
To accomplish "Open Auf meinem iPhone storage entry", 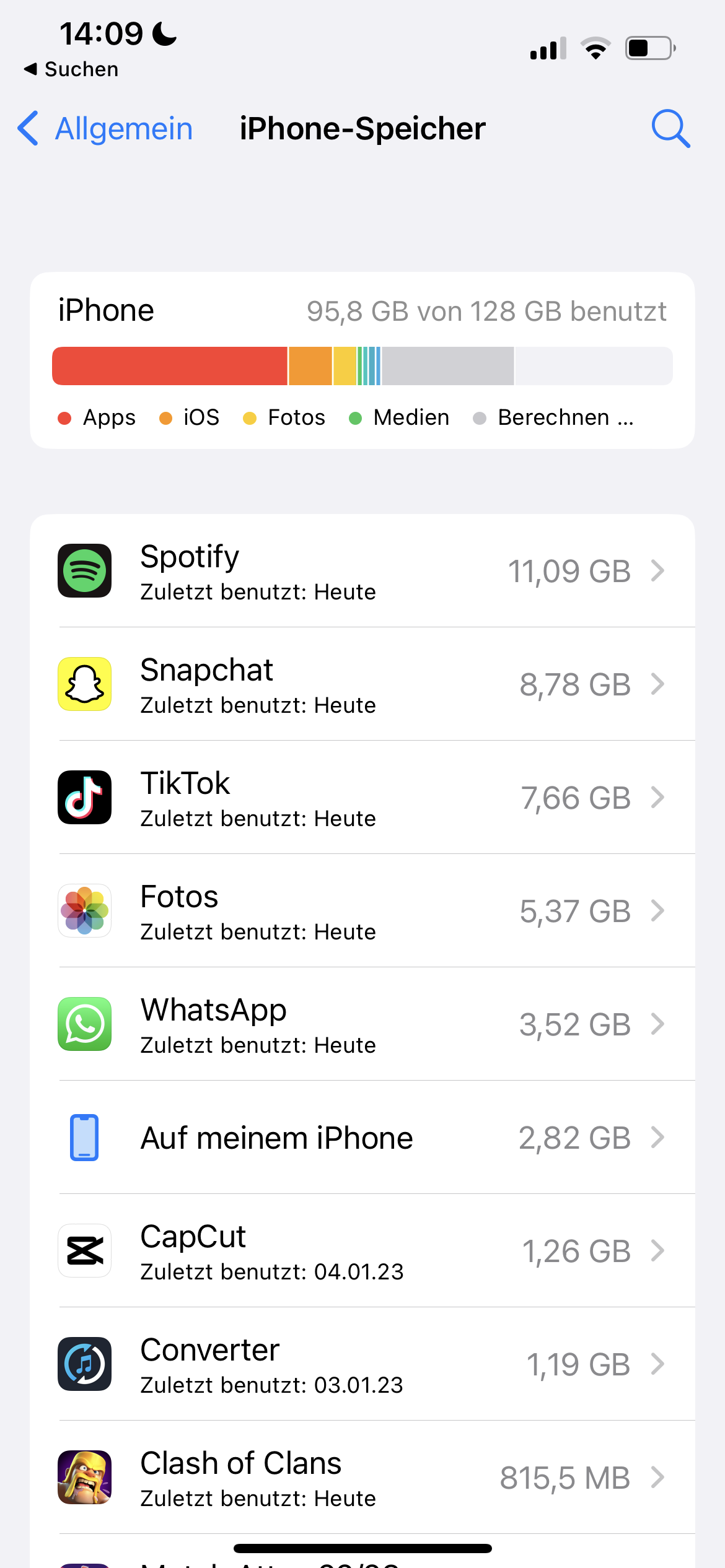I will click(362, 1138).
